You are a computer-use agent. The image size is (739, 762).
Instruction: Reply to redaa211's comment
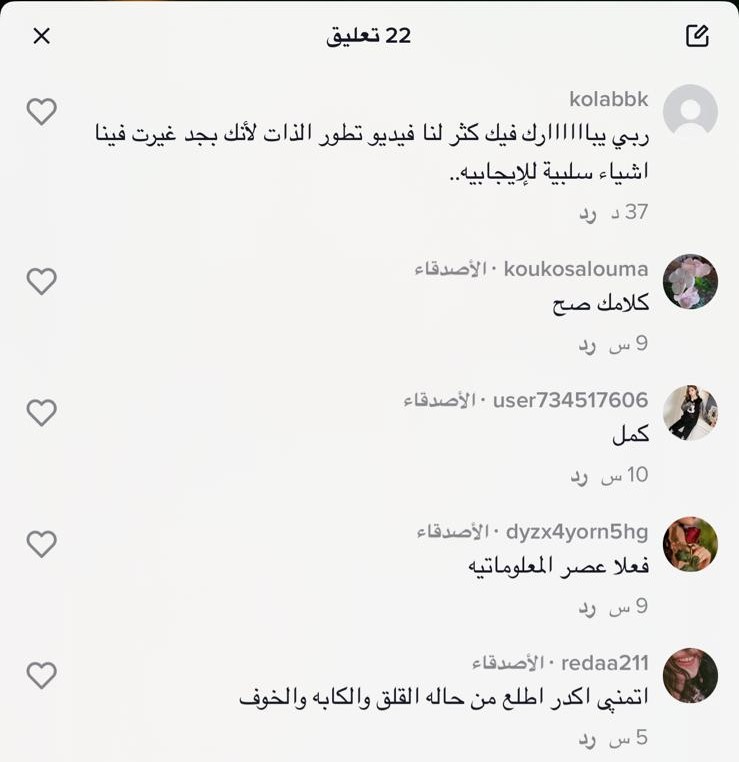tap(587, 738)
